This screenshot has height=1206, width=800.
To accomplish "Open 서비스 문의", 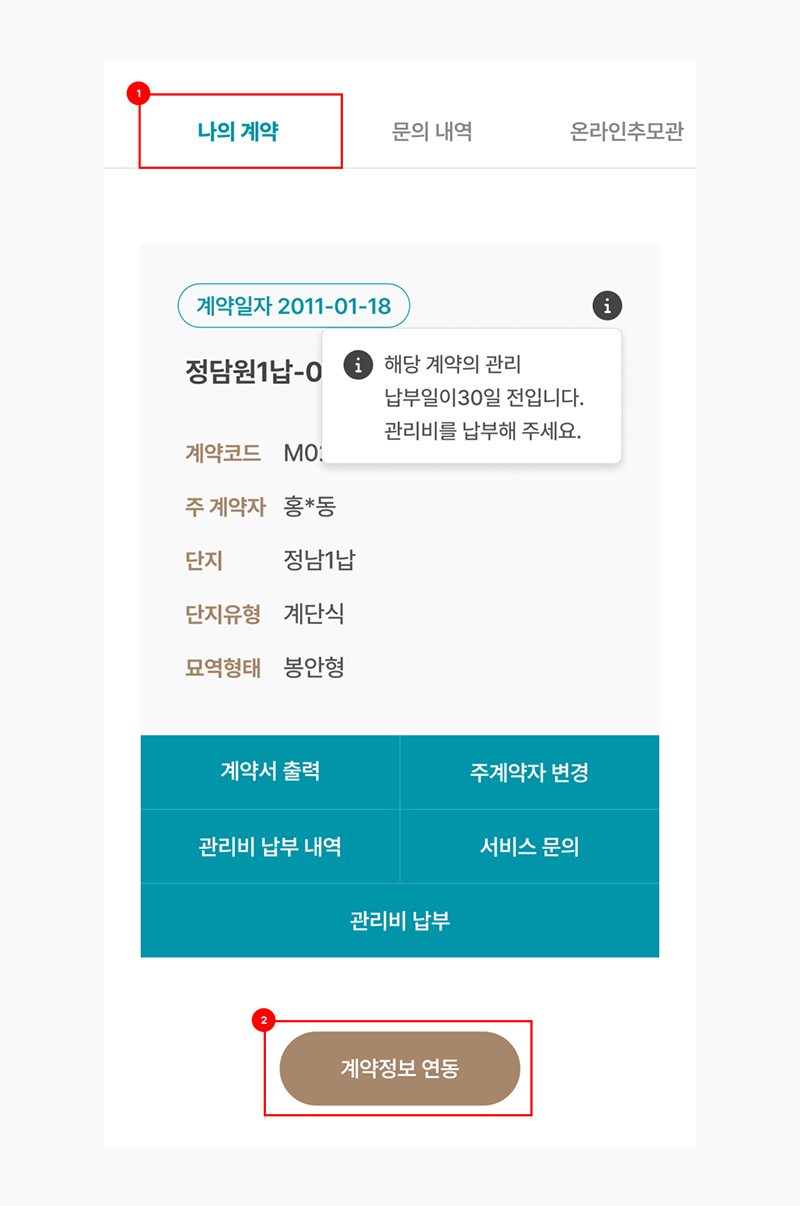I will click(529, 847).
